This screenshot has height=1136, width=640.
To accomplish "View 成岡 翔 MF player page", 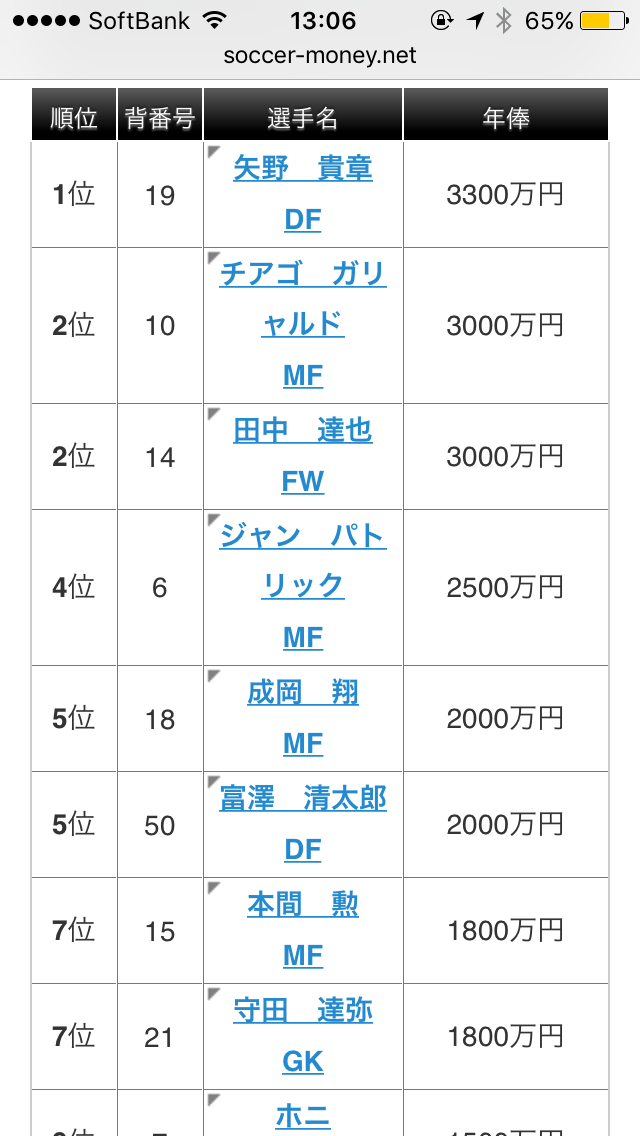I will [302, 719].
